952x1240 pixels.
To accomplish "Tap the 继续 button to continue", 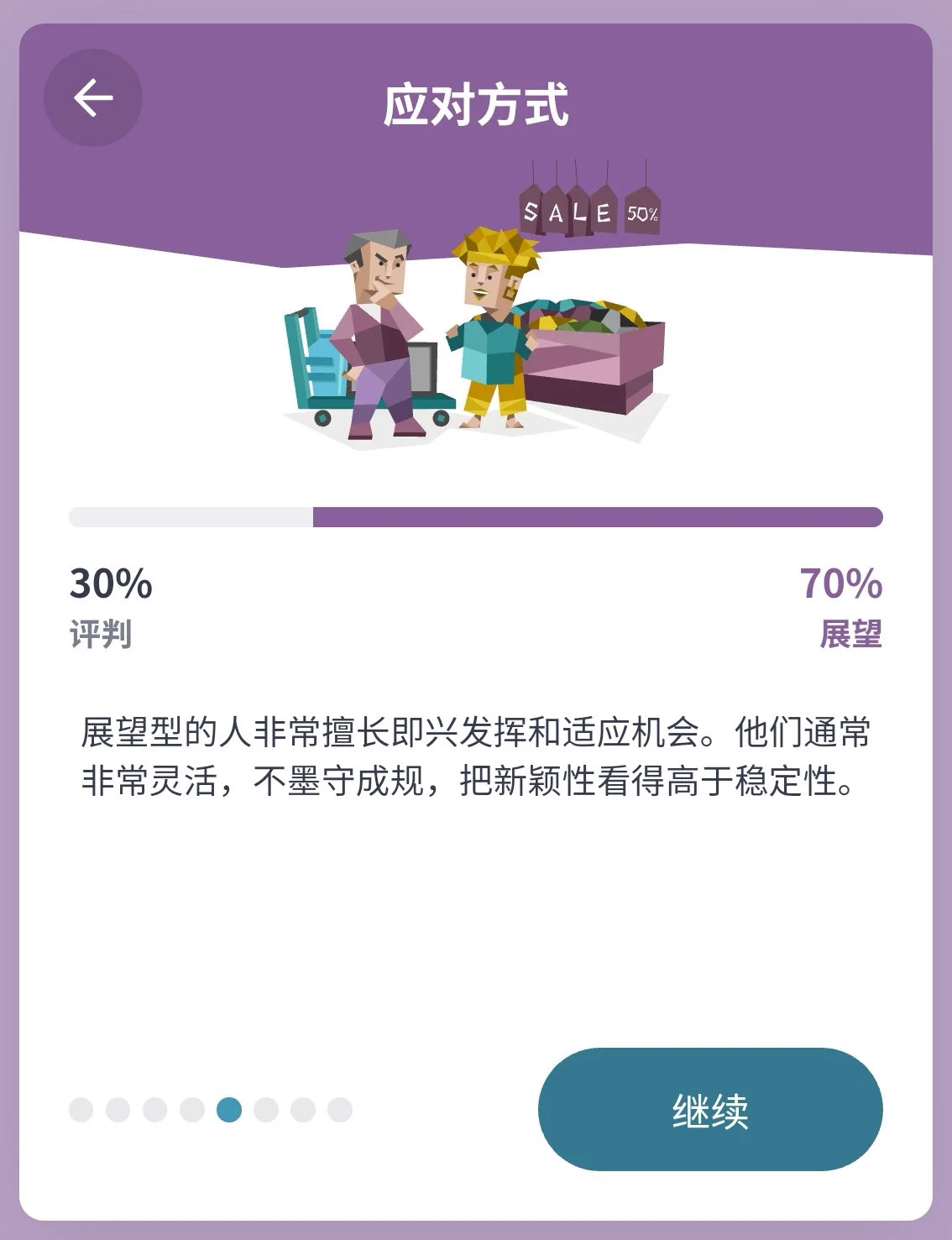I will tap(709, 1109).
